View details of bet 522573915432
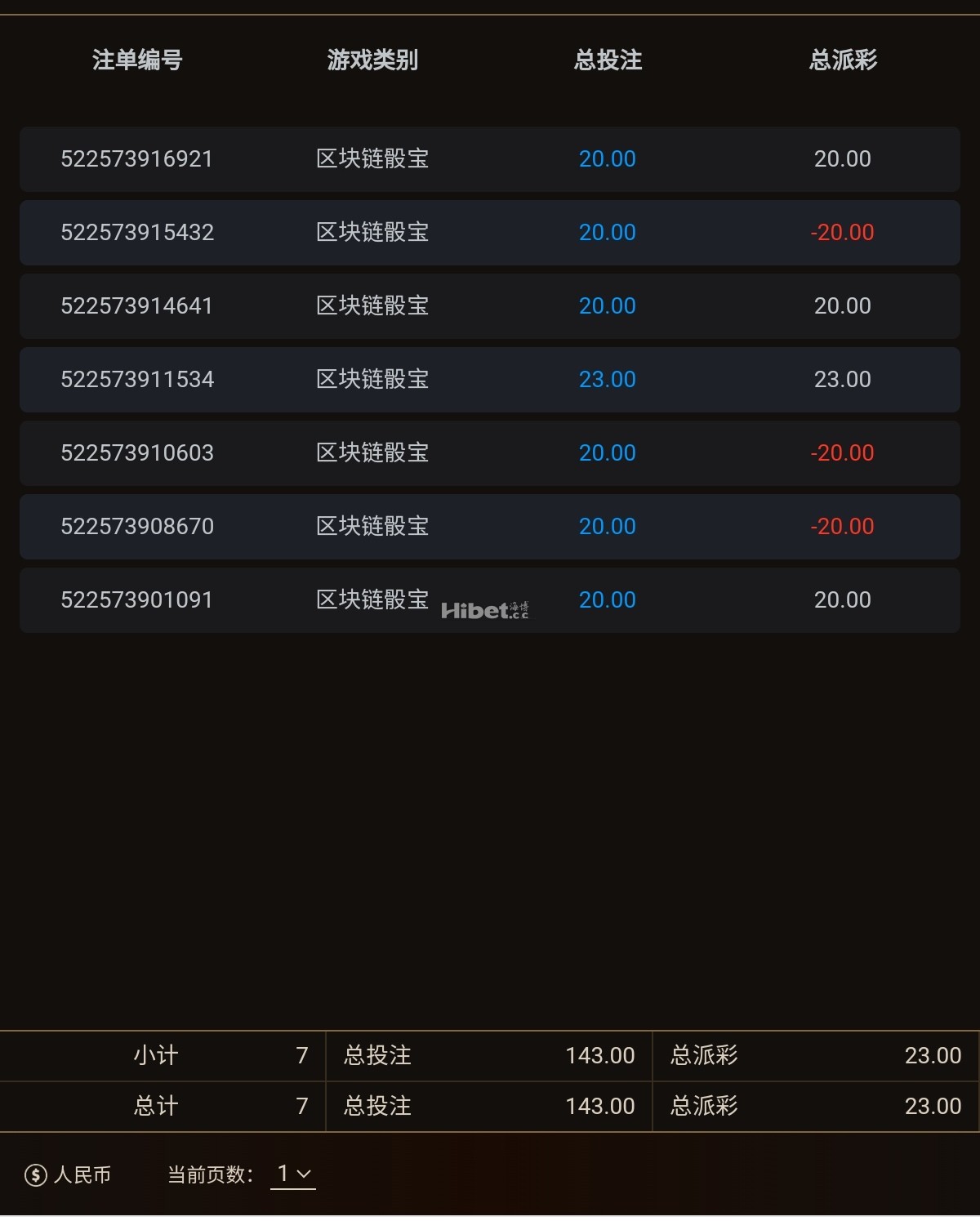Viewport: 980px width, 1221px height. point(137,232)
